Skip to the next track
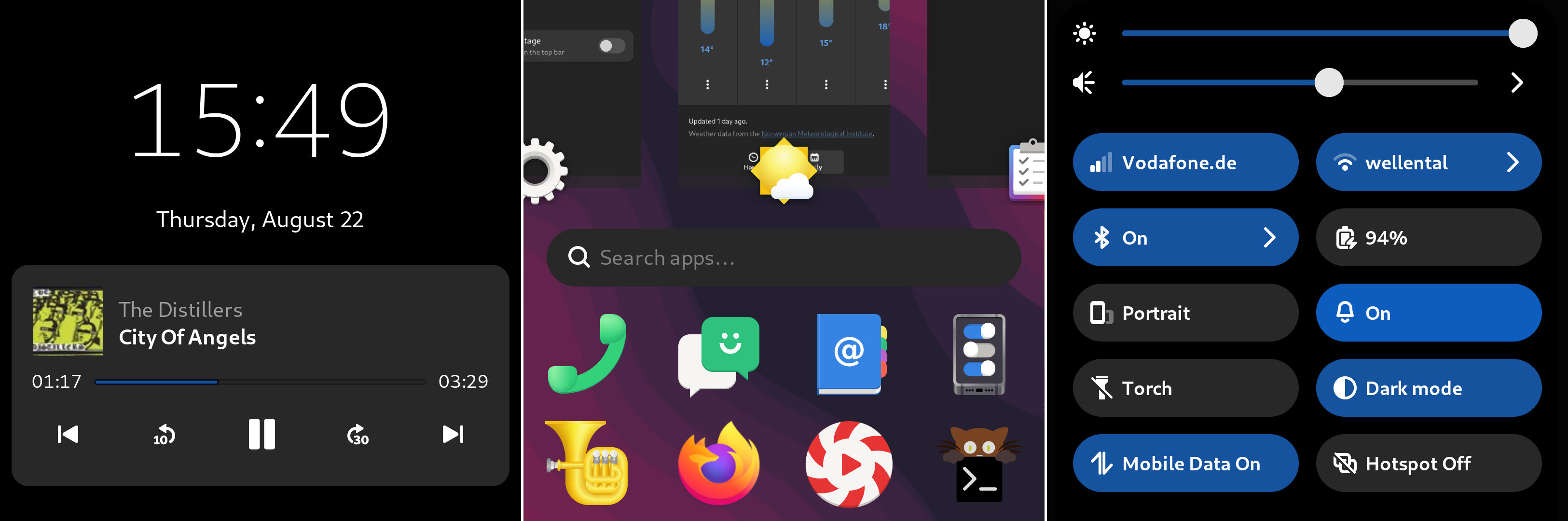Screen dimensions: 1568x521 click(453, 435)
